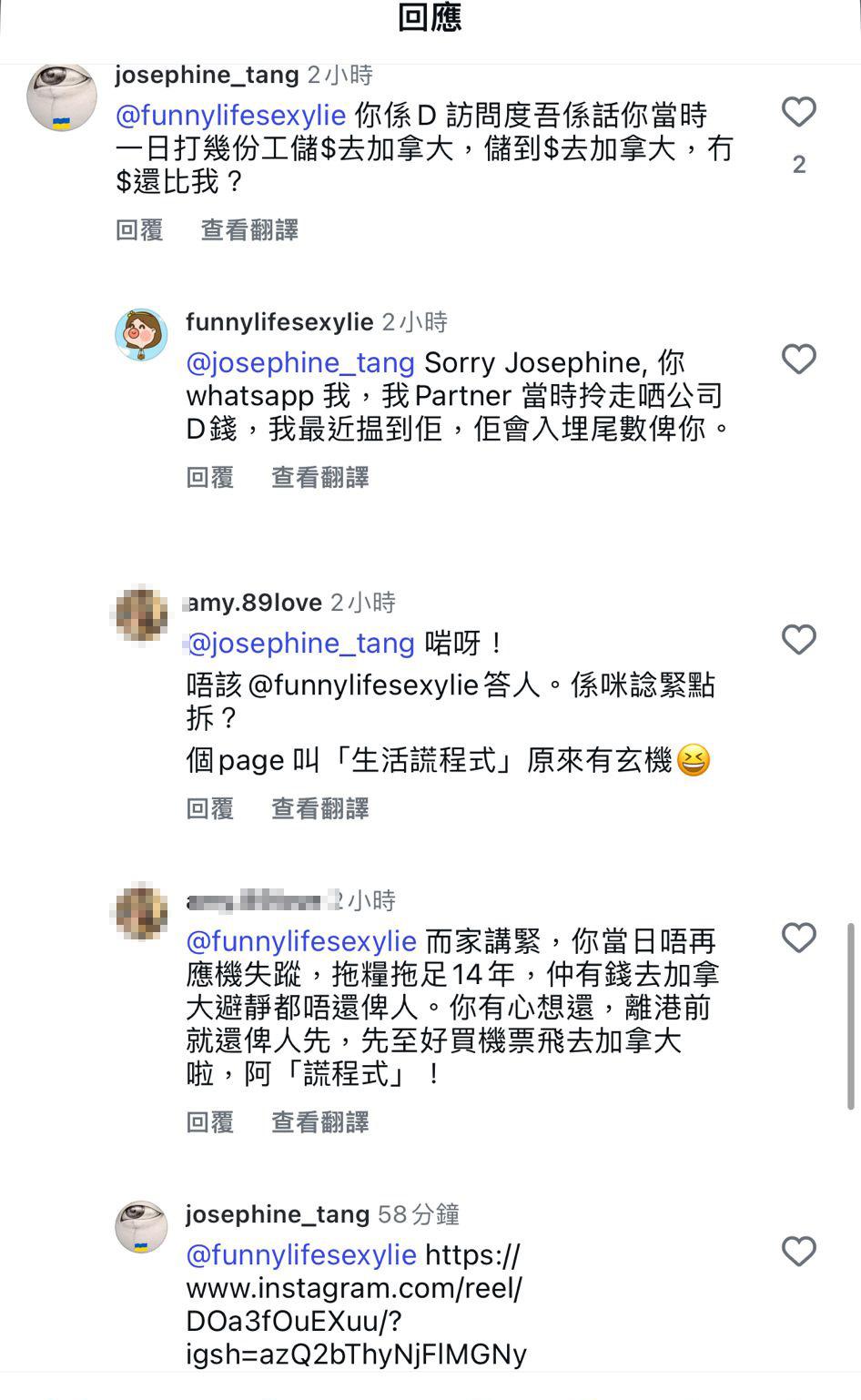The image size is (861, 1400).
Task: Open the @josephine_tang mention in funnylifesexylie's reply
Action: pyautogui.click(x=300, y=363)
